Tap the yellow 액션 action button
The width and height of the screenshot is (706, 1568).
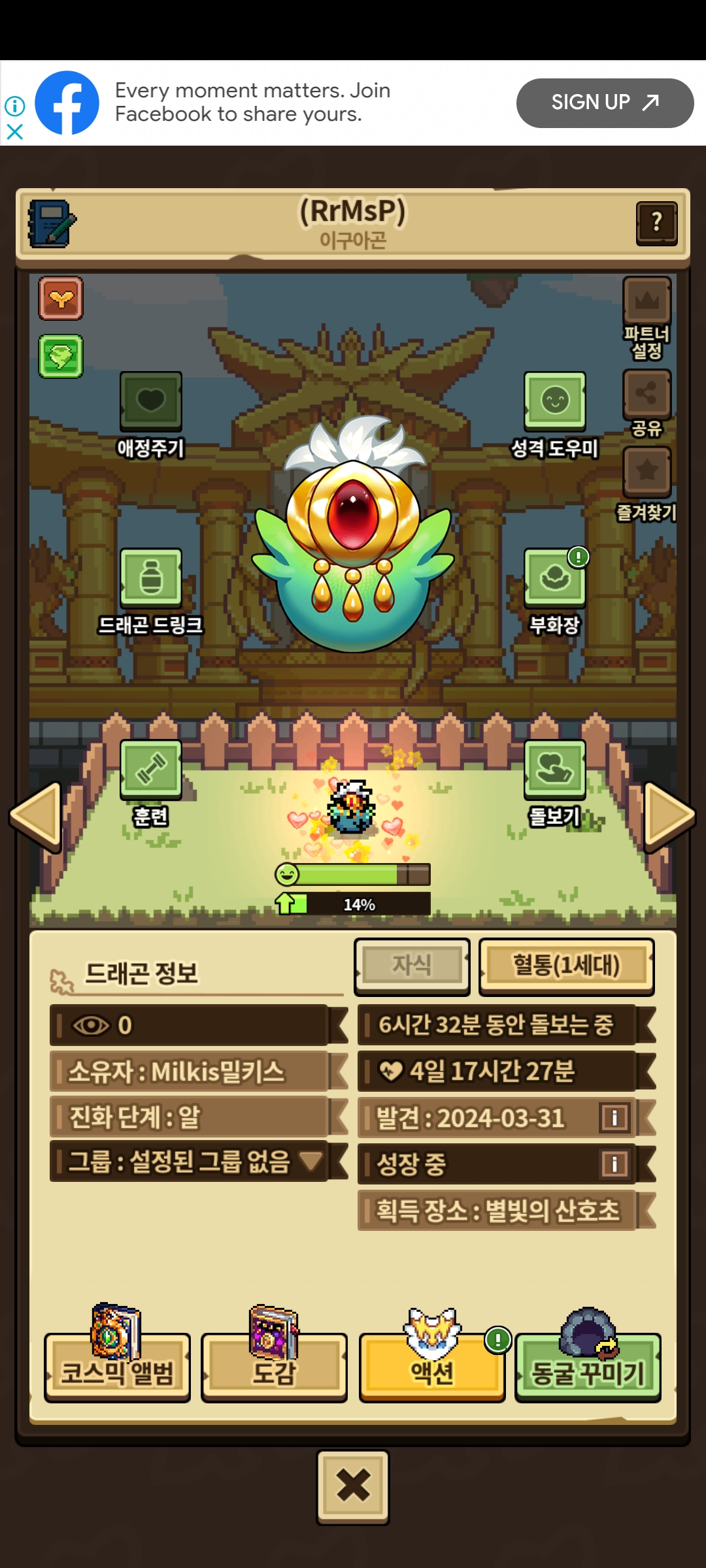click(x=431, y=1367)
